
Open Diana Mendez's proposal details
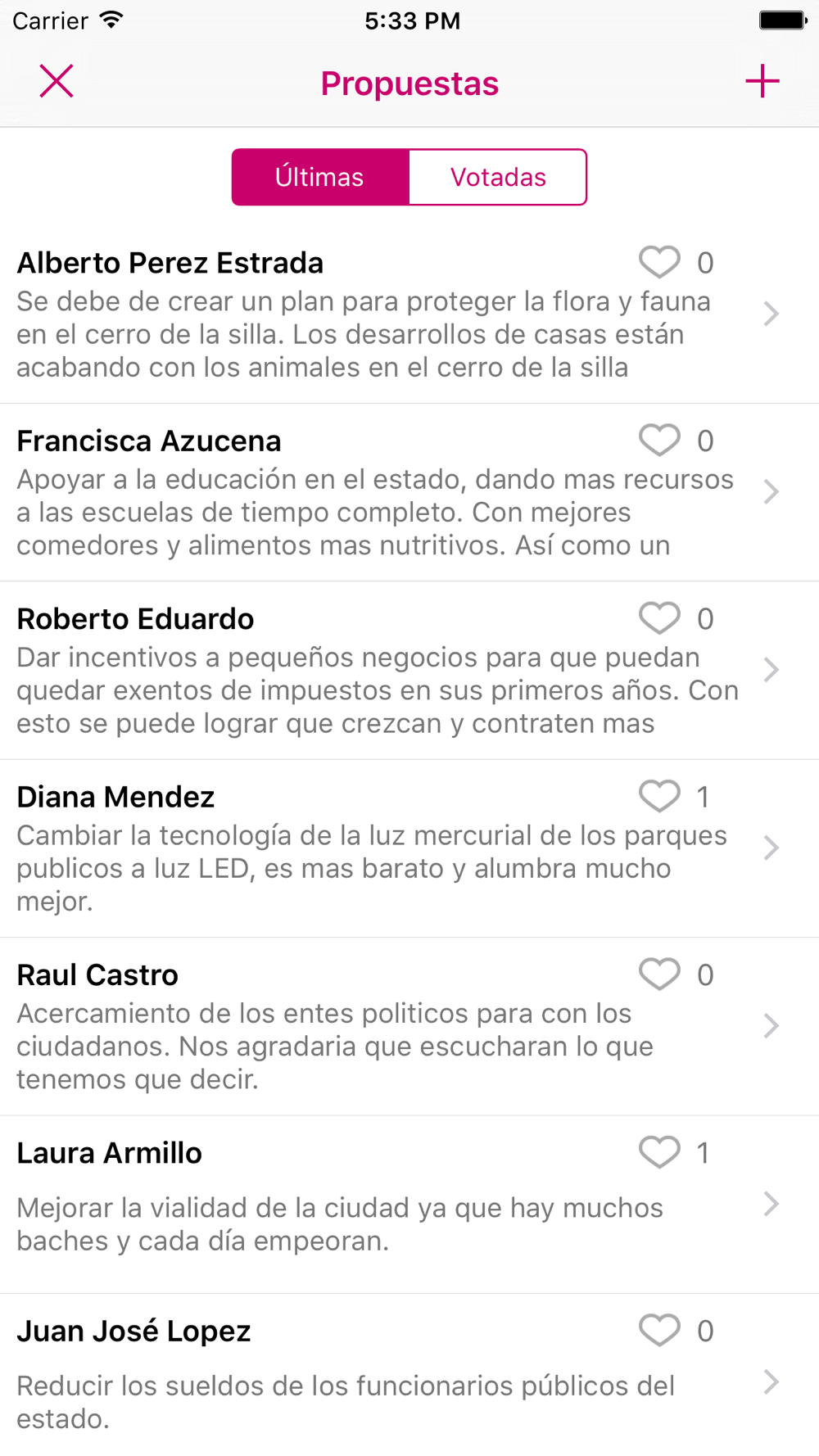[x=409, y=849]
